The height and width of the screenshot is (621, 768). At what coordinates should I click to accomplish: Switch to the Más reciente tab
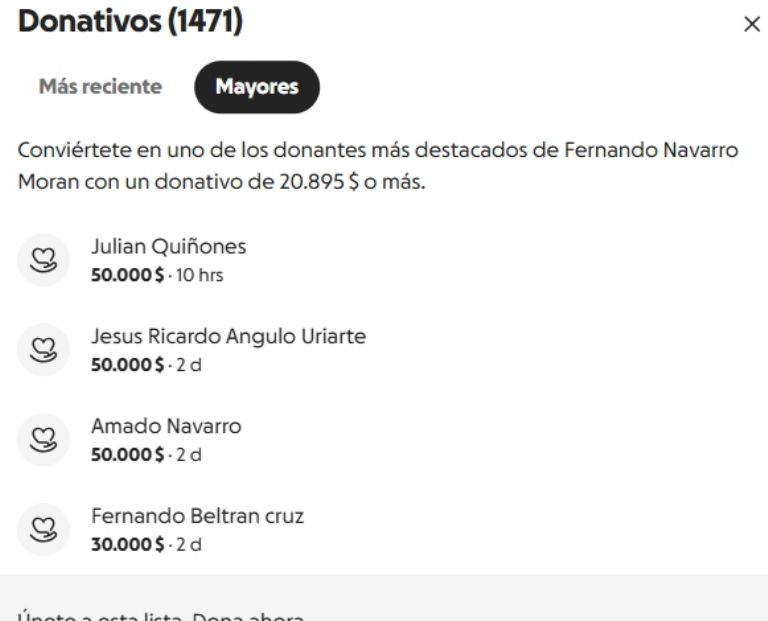click(100, 87)
